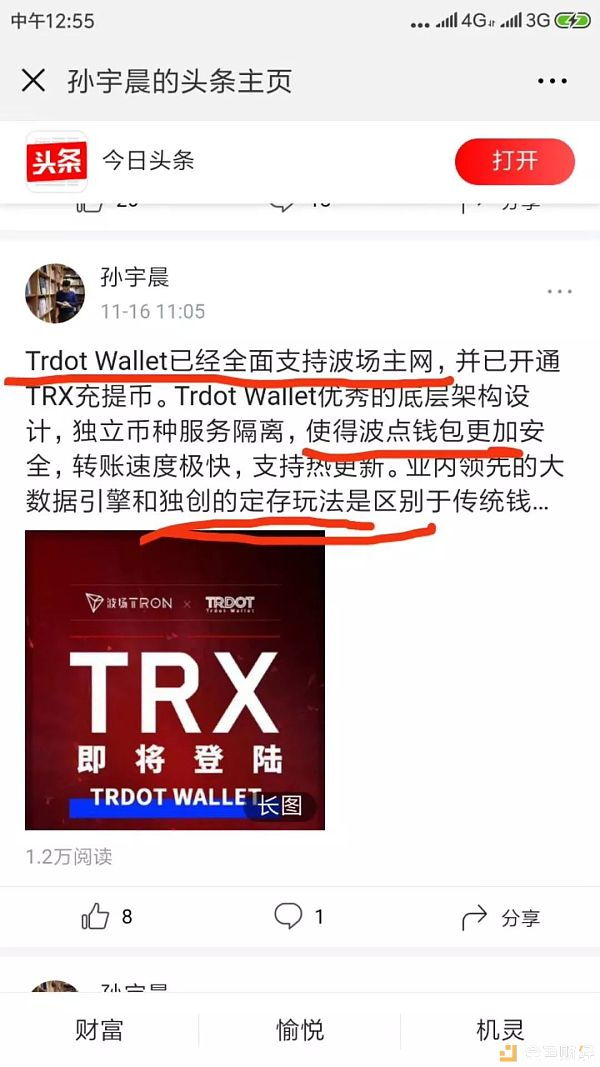Select the 财富 option at the bottom
The image size is (600, 1067).
[99, 1030]
